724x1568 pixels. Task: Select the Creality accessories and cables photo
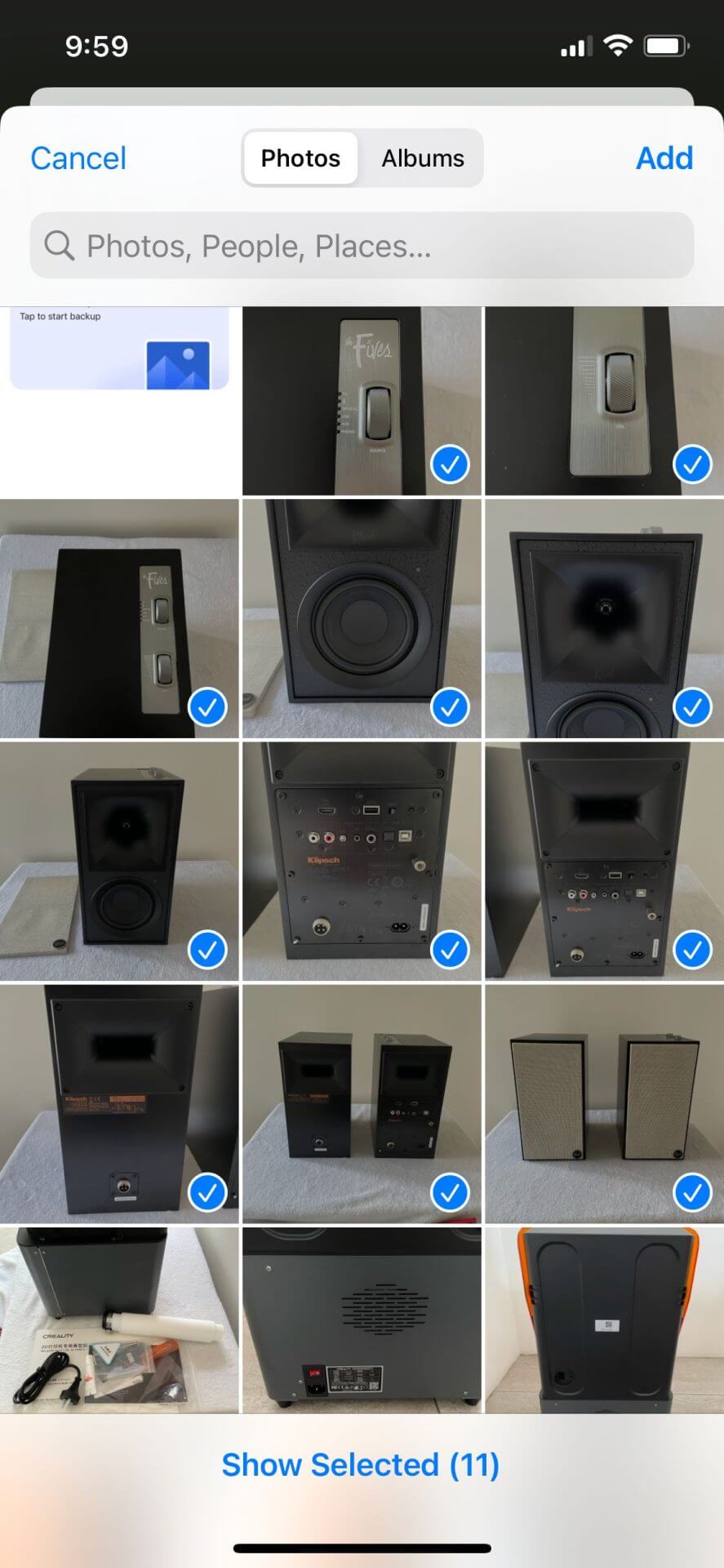point(119,1319)
